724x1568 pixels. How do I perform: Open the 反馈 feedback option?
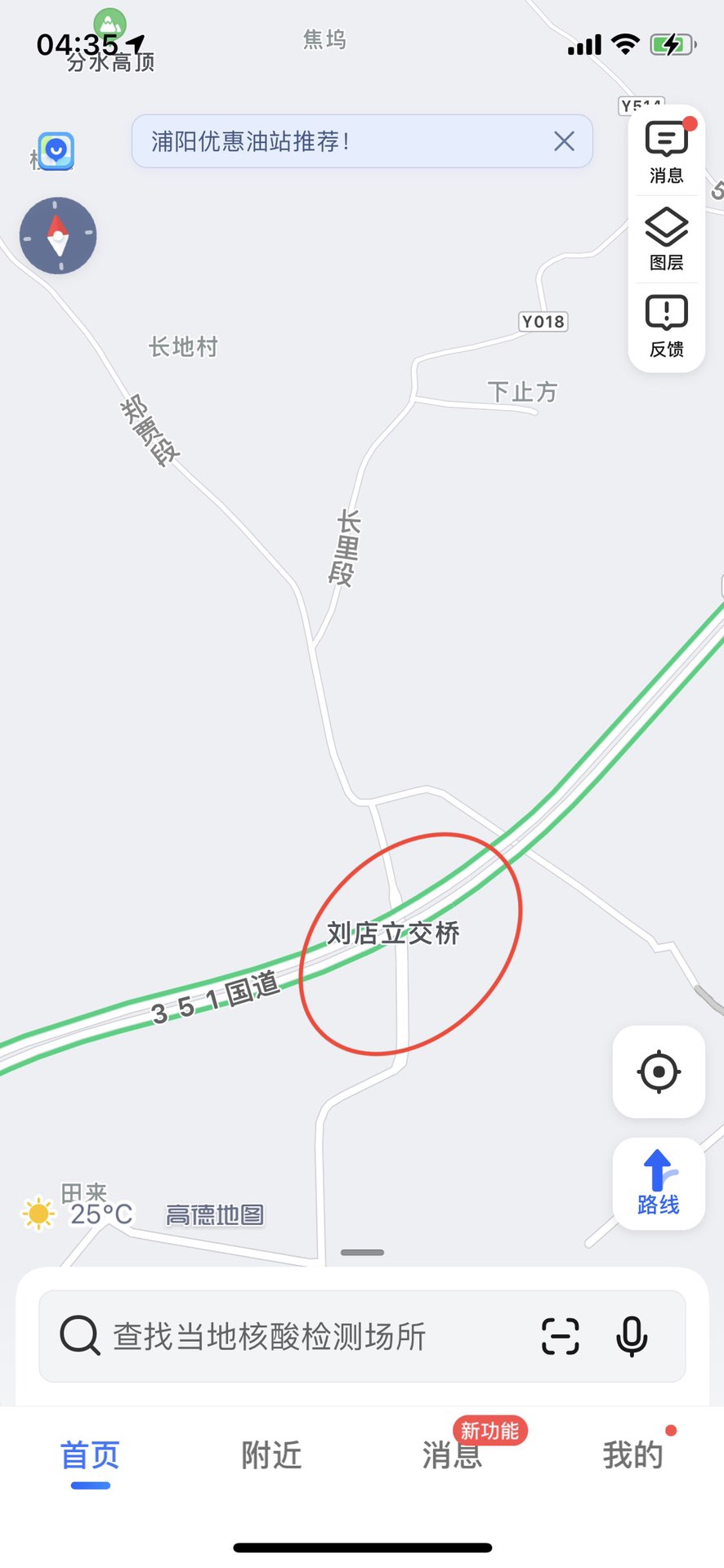tap(667, 326)
